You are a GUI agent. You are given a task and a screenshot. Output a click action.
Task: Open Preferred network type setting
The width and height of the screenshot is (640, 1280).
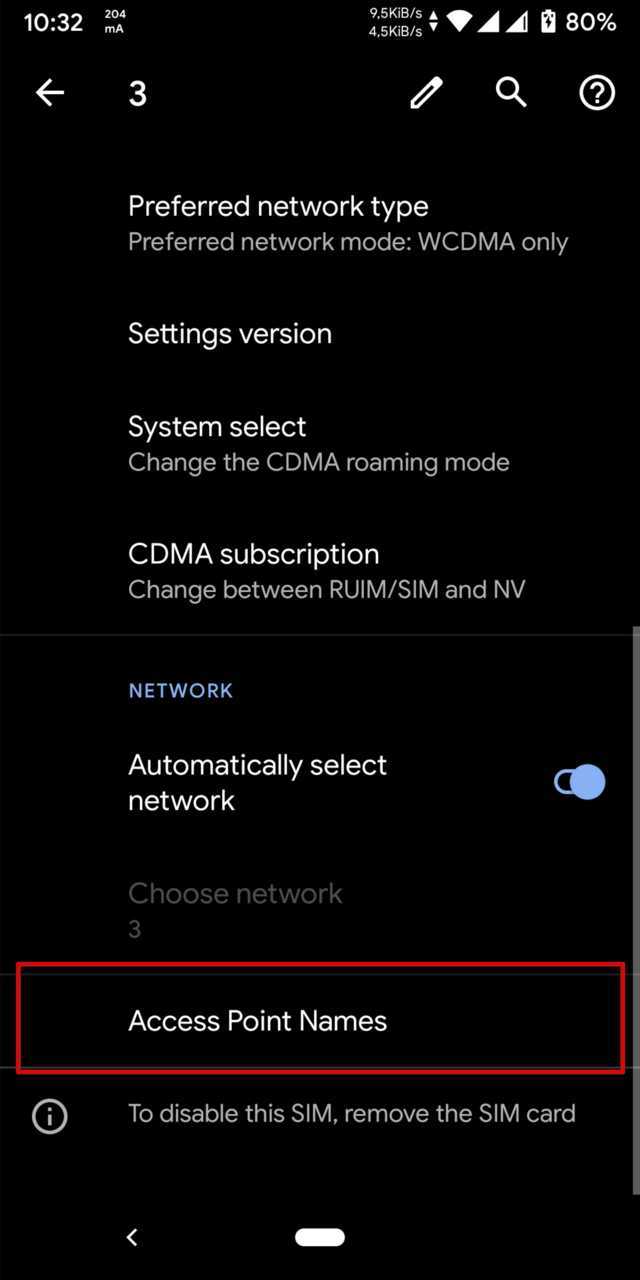pos(347,223)
